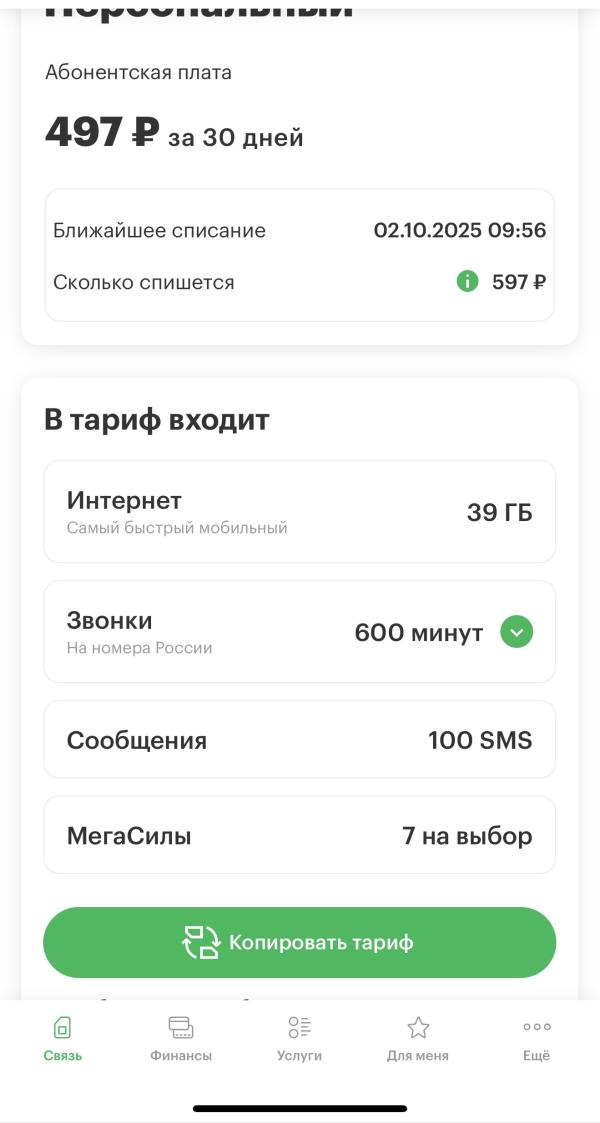600x1123 pixels.
Task: Switch to the Связь tab
Action: click(63, 1038)
